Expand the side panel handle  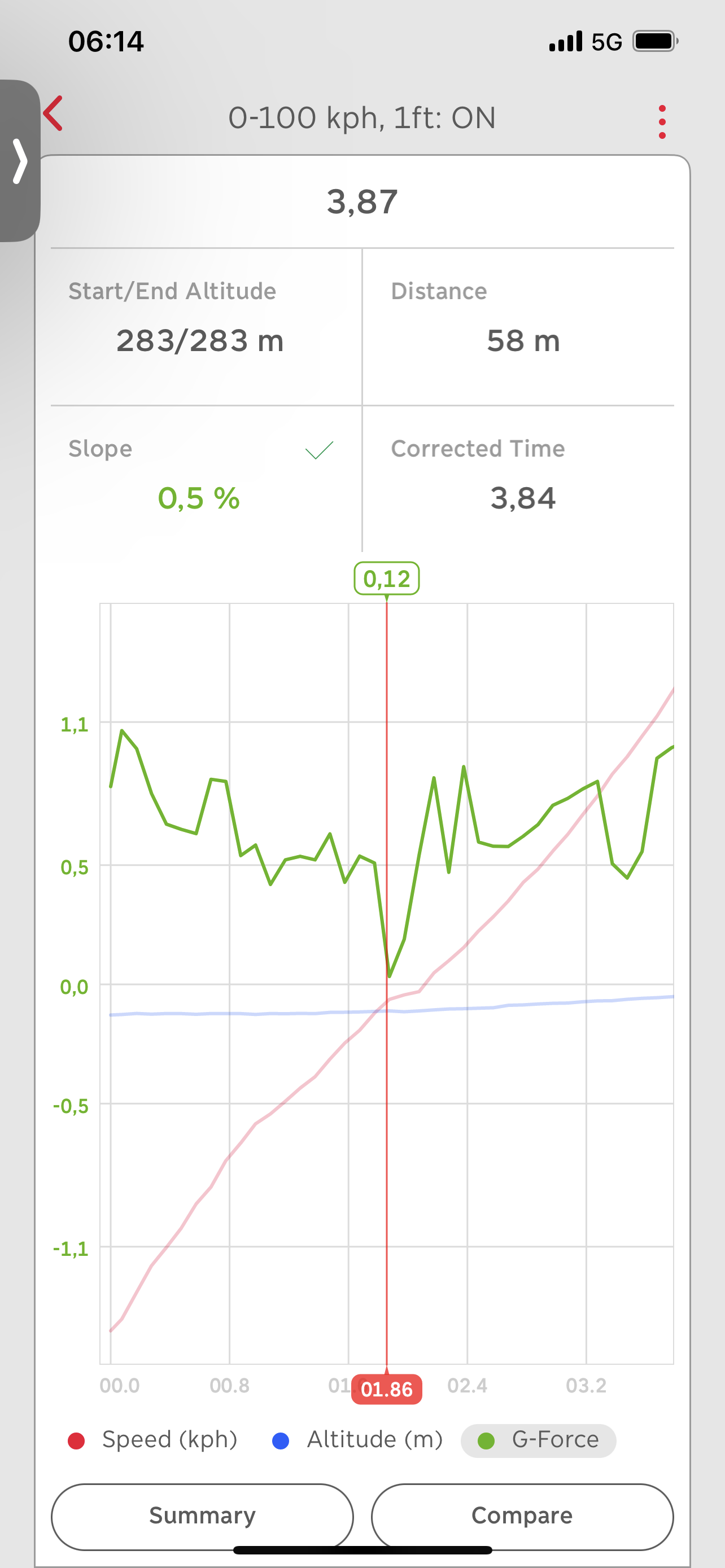tap(20, 161)
